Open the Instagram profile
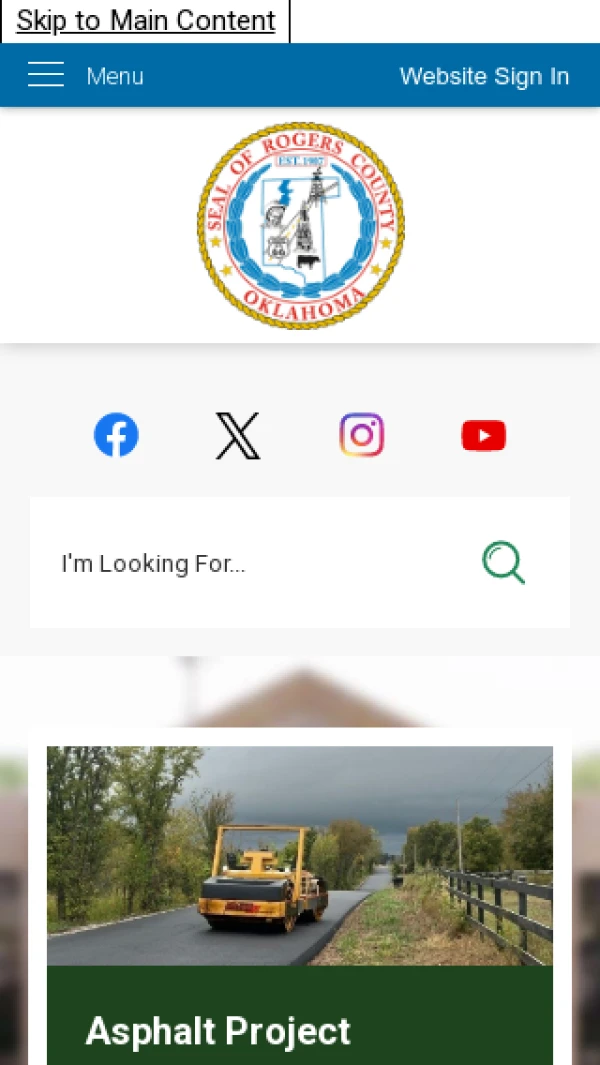 361,436
